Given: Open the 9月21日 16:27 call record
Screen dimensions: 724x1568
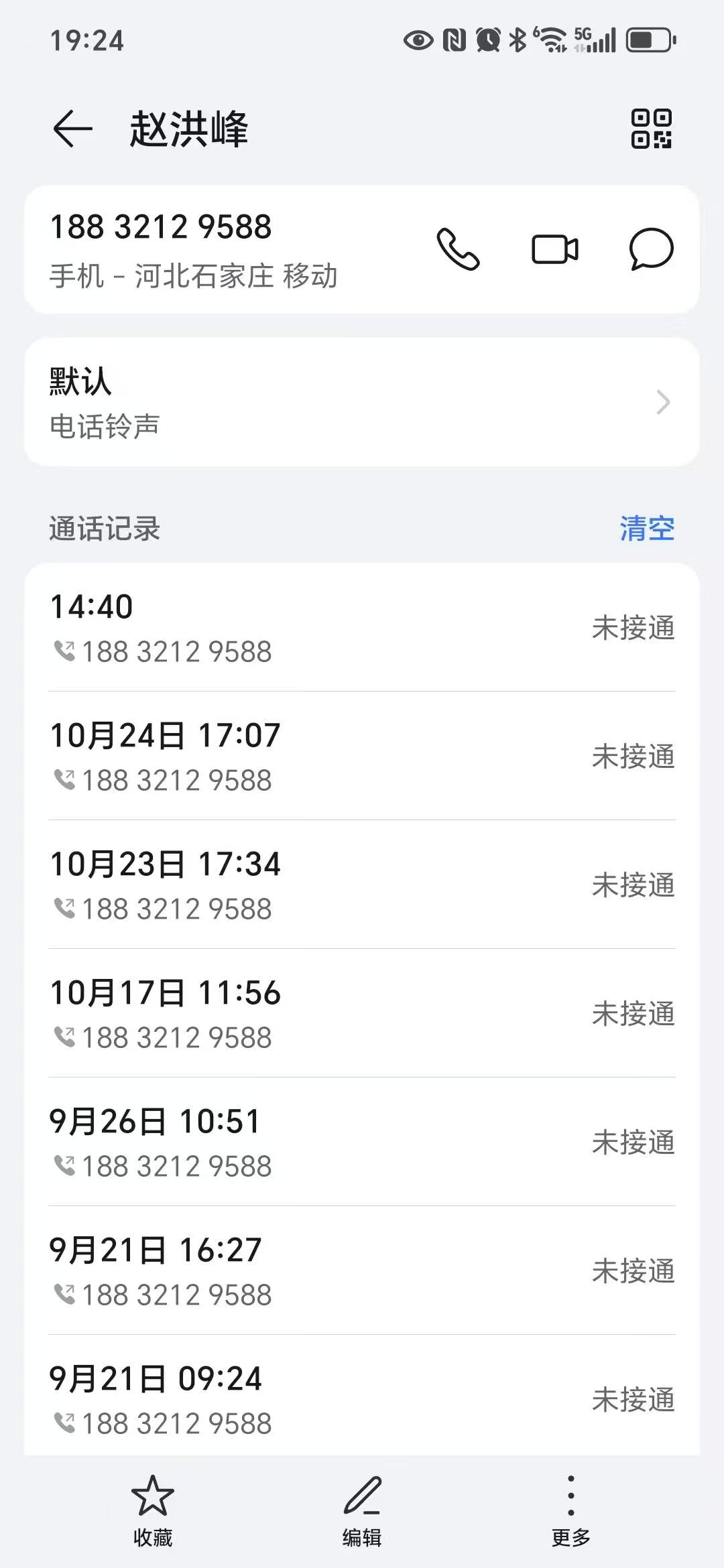Looking at the screenshot, I should [362, 1271].
